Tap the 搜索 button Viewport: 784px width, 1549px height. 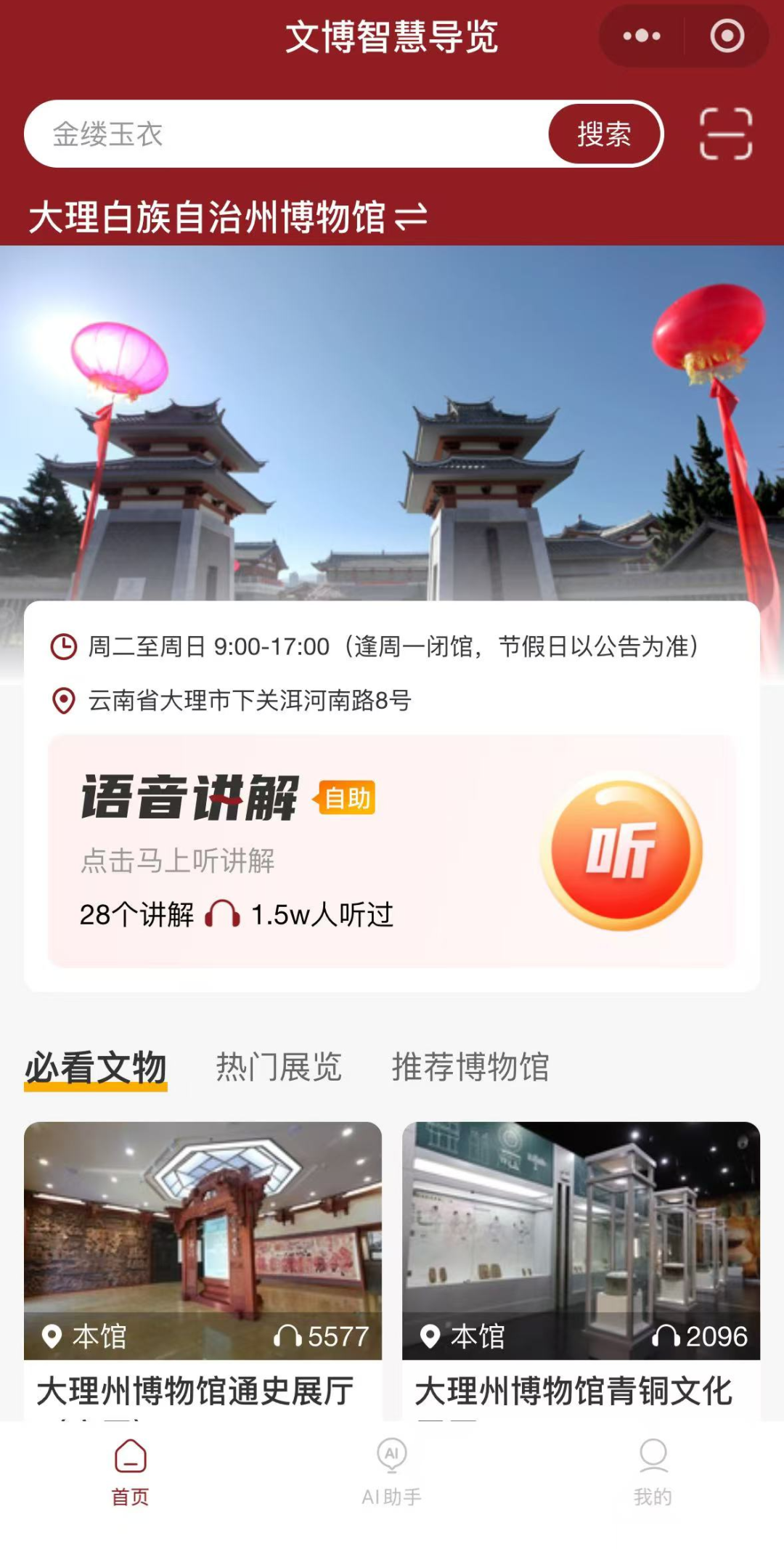click(x=604, y=134)
